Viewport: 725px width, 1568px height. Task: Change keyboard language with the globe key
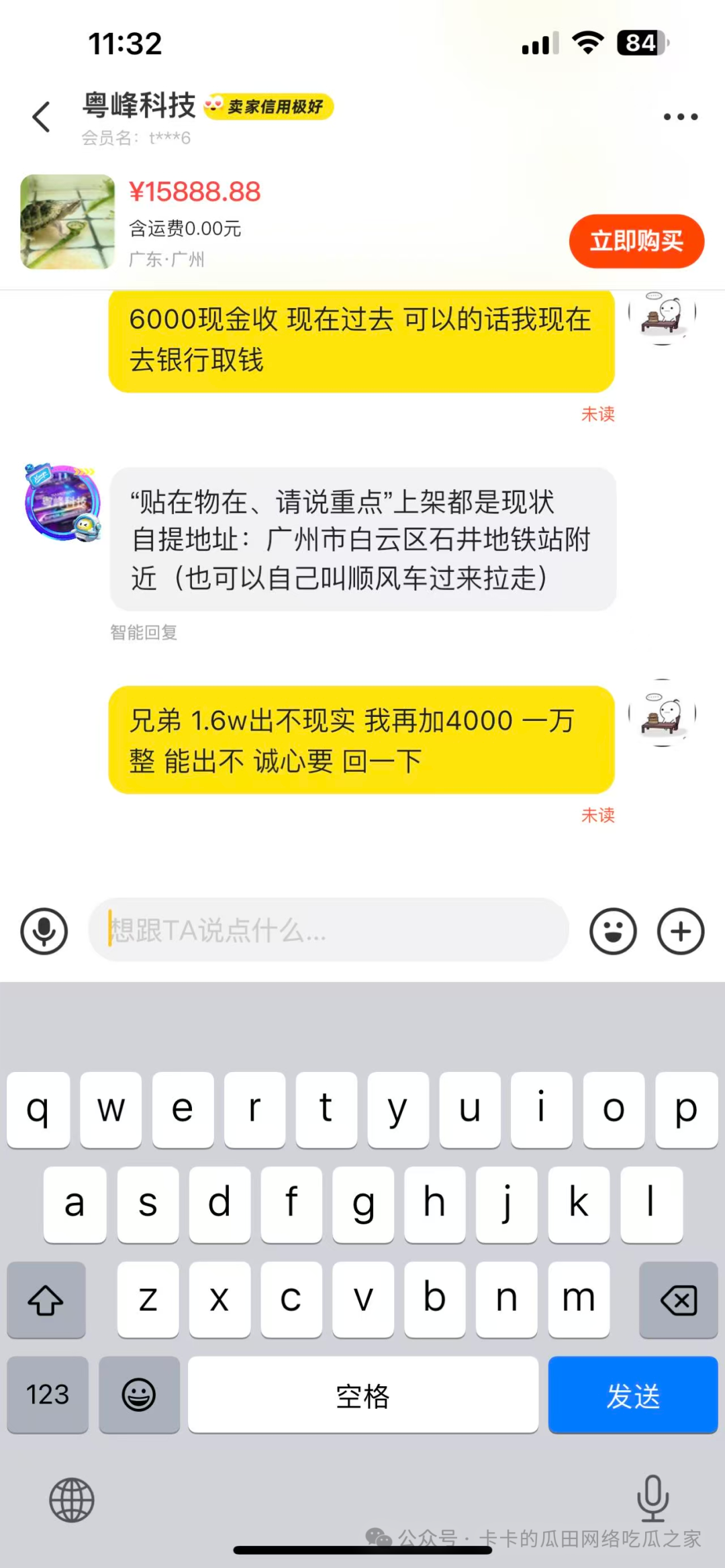pyautogui.click(x=72, y=1500)
